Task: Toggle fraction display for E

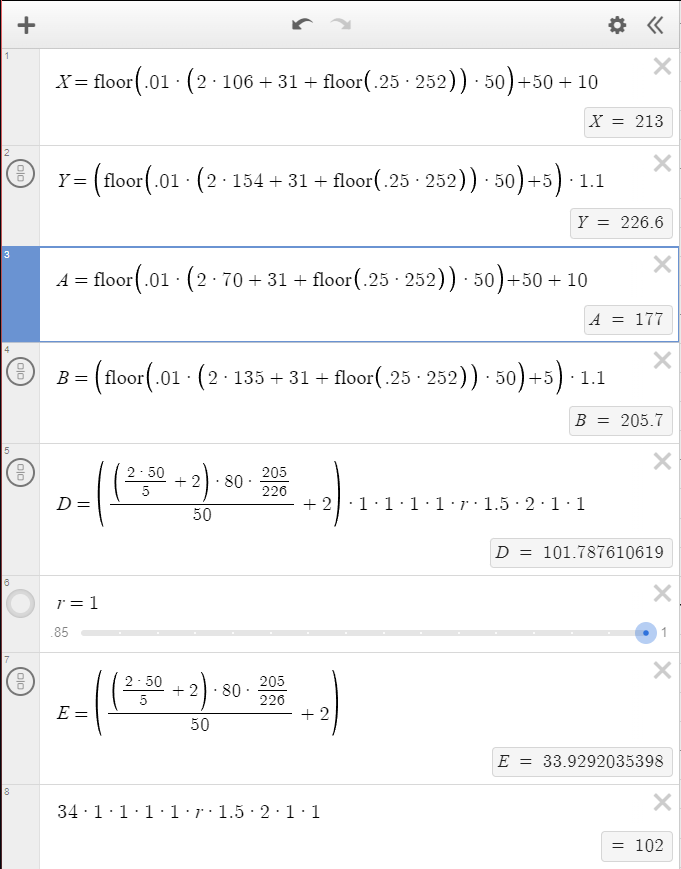Action: pos(20,682)
